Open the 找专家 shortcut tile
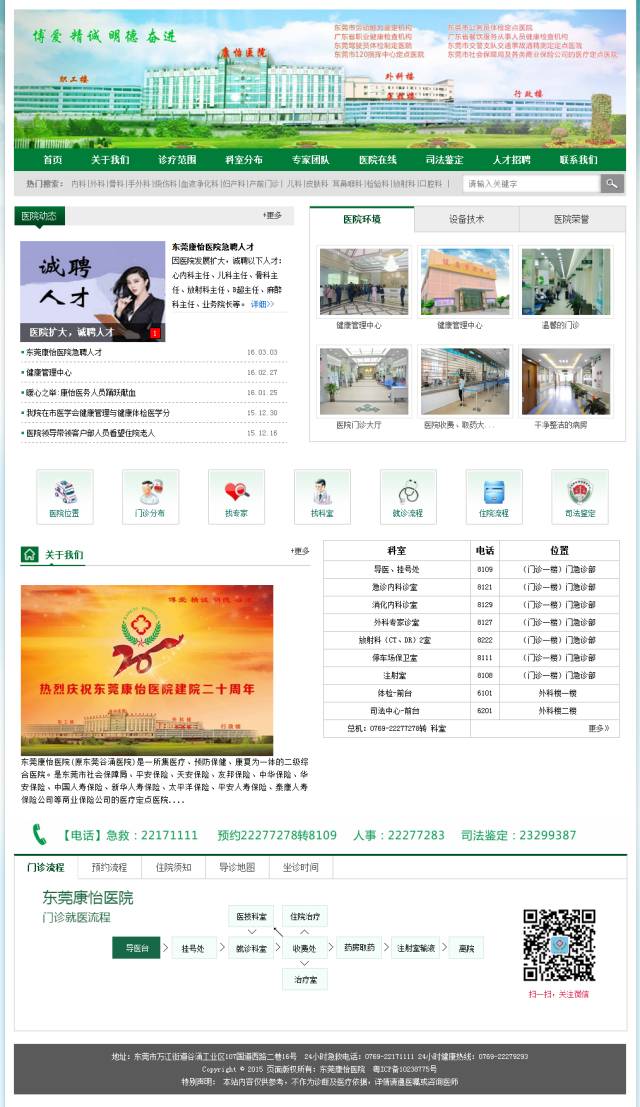This screenshot has height=1107, width=640. click(x=236, y=497)
